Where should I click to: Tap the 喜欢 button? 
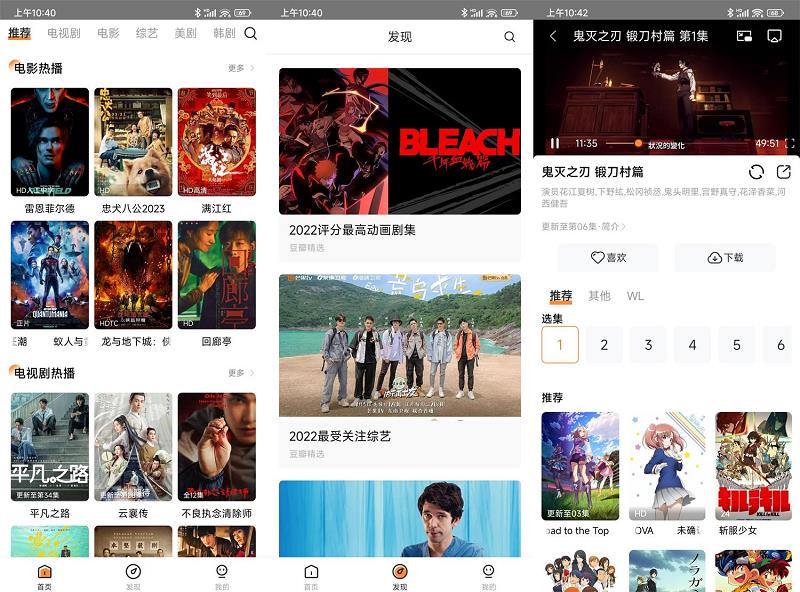(x=608, y=257)
